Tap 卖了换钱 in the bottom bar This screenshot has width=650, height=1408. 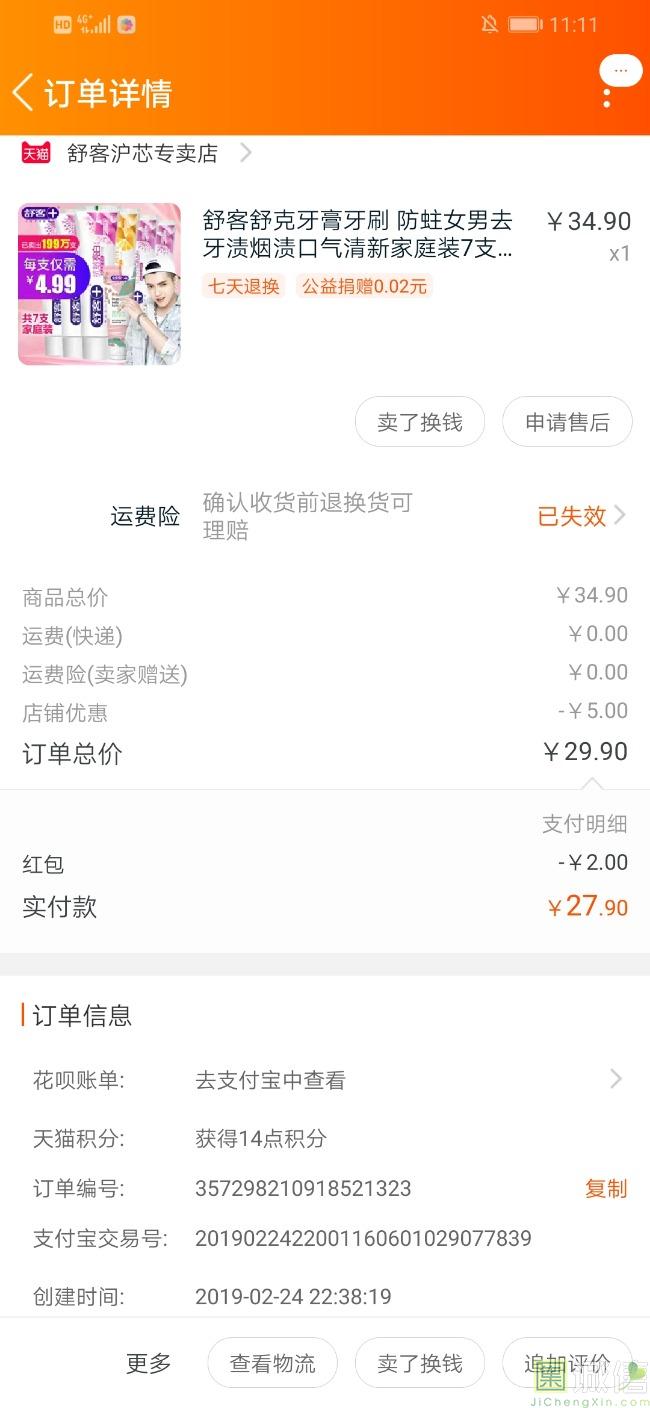click(420, 1363)
